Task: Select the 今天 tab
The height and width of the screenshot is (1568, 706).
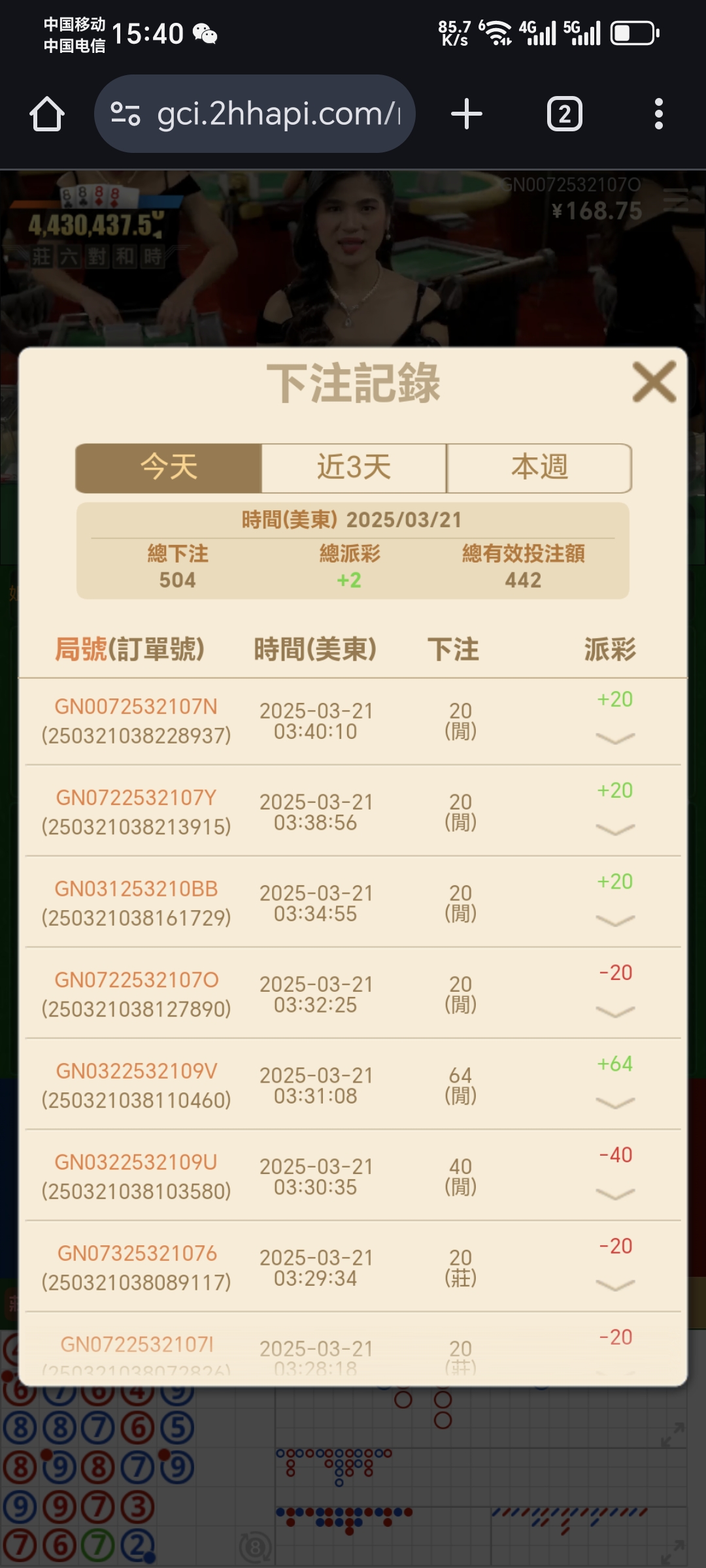Action: (169, 468)
